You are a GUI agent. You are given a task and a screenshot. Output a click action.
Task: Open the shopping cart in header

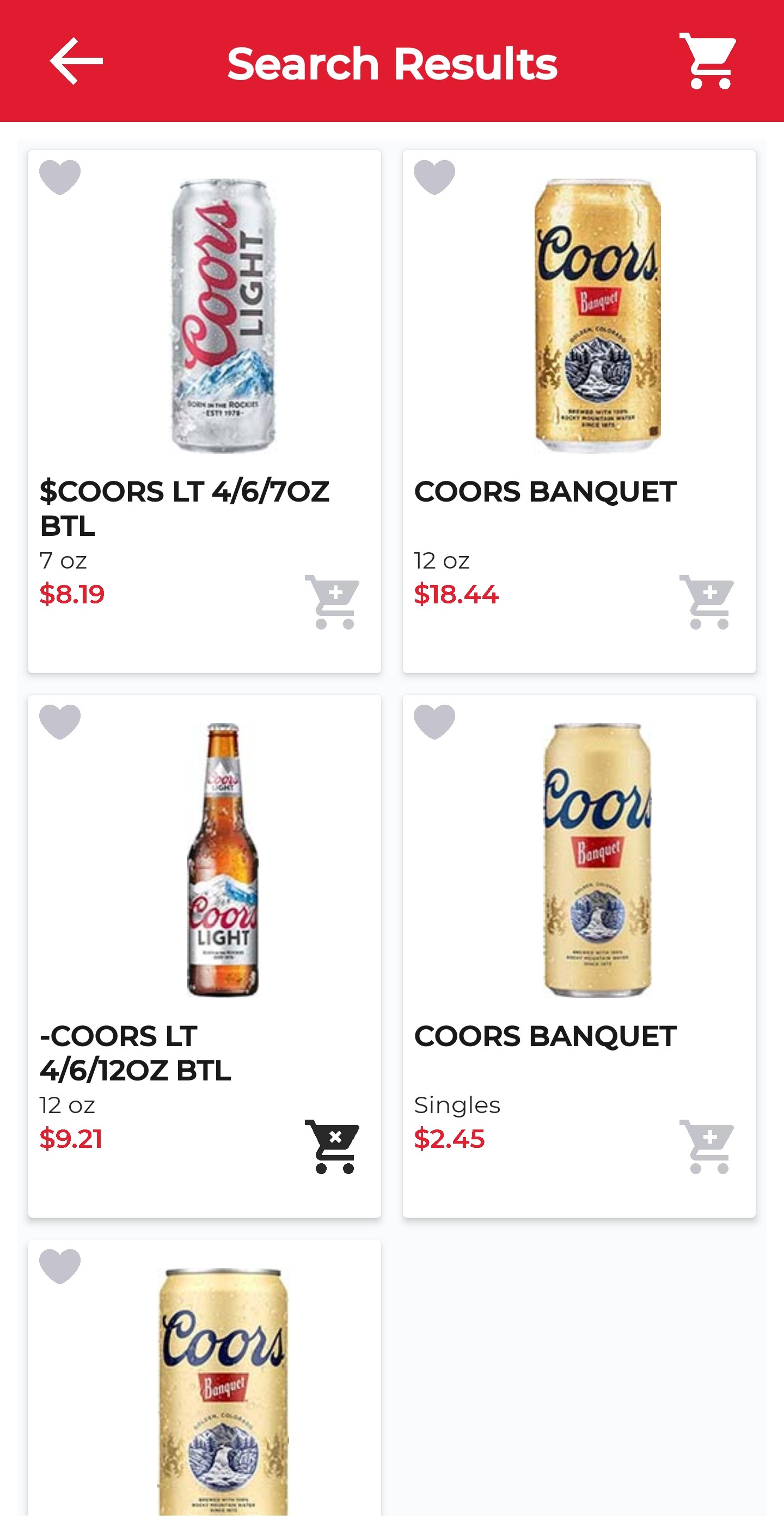point(707,62)
